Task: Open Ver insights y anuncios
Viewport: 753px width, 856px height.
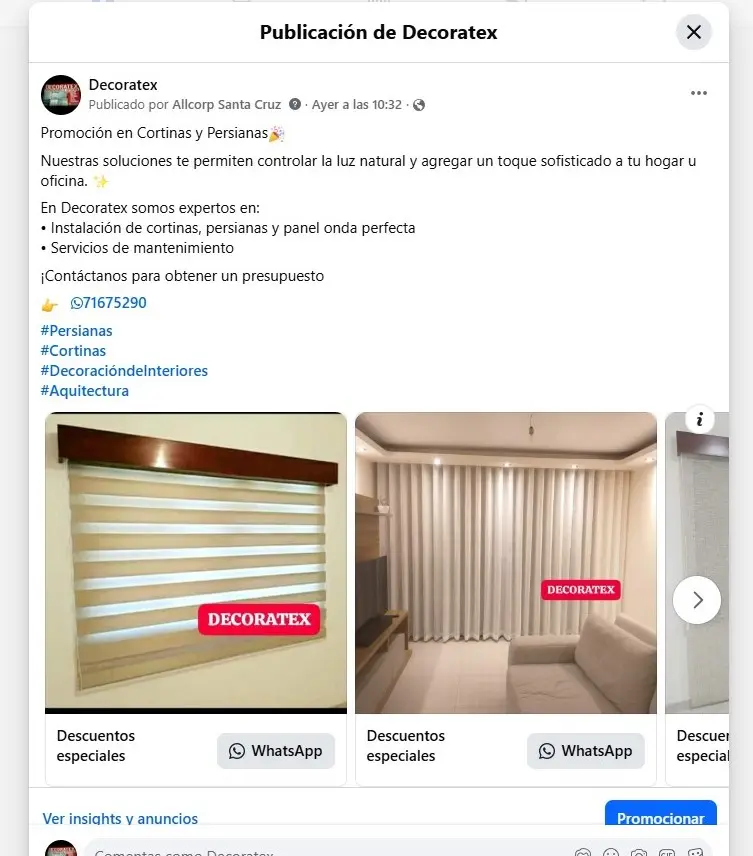Action: coord(120,819)
